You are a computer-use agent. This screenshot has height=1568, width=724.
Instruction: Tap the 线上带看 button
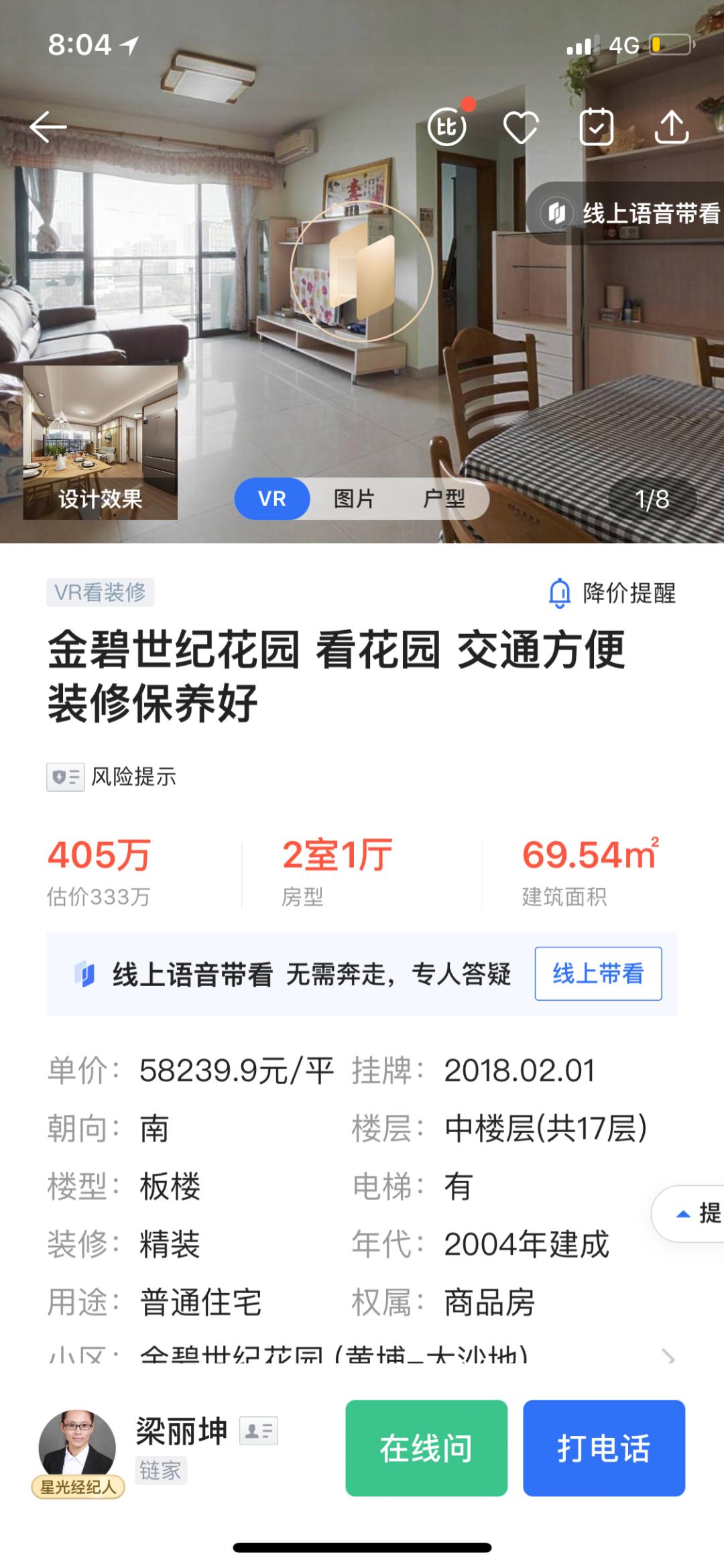pos(598,973)
